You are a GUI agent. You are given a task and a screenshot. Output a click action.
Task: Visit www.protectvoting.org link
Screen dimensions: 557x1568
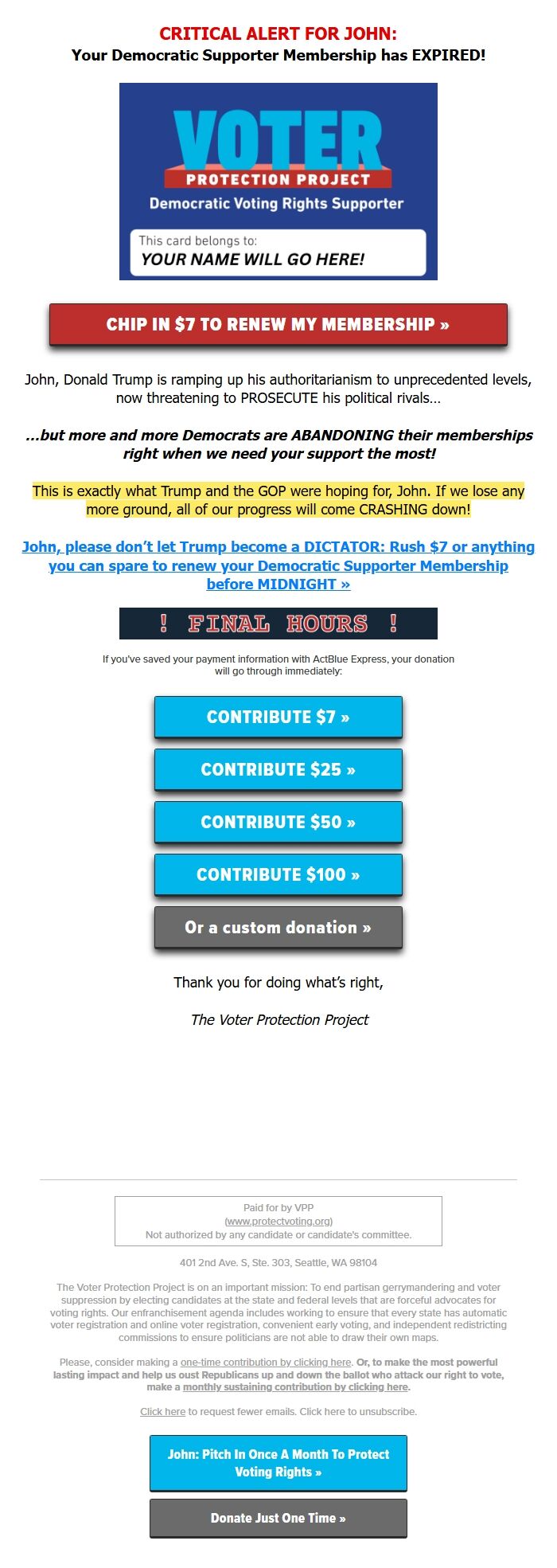pos(278,1222)
